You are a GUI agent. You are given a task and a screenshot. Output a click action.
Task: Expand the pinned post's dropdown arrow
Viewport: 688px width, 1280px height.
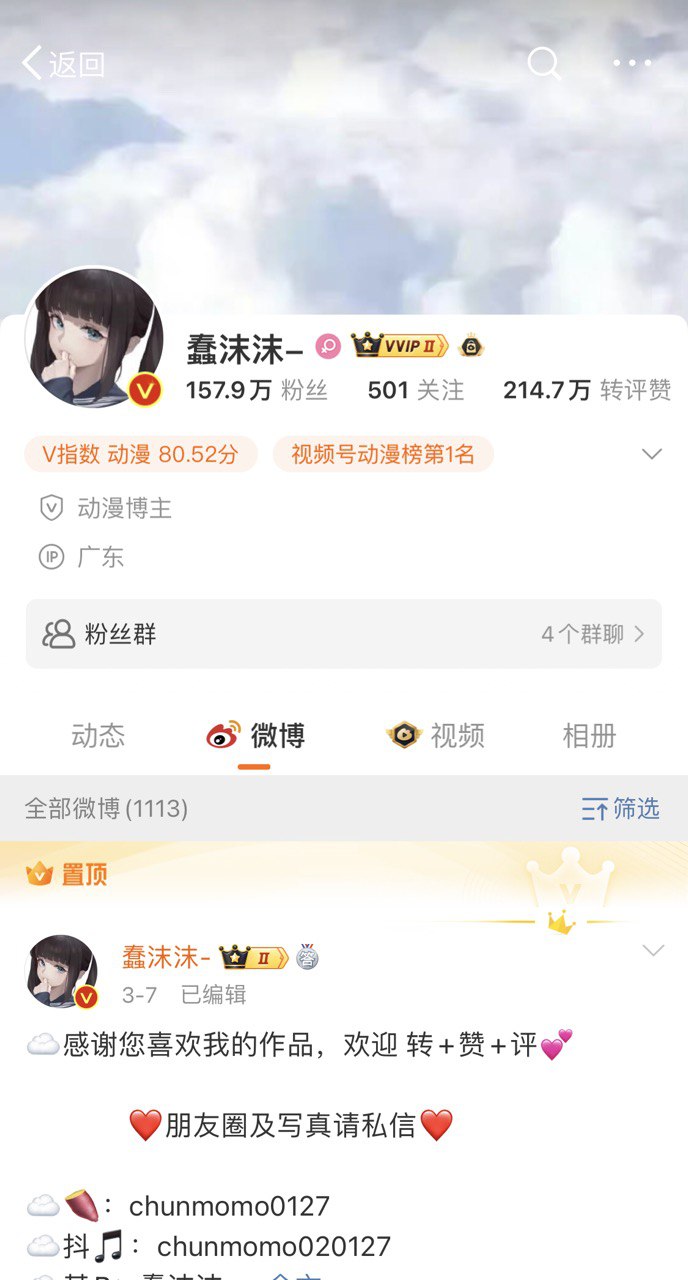(652, 951)
